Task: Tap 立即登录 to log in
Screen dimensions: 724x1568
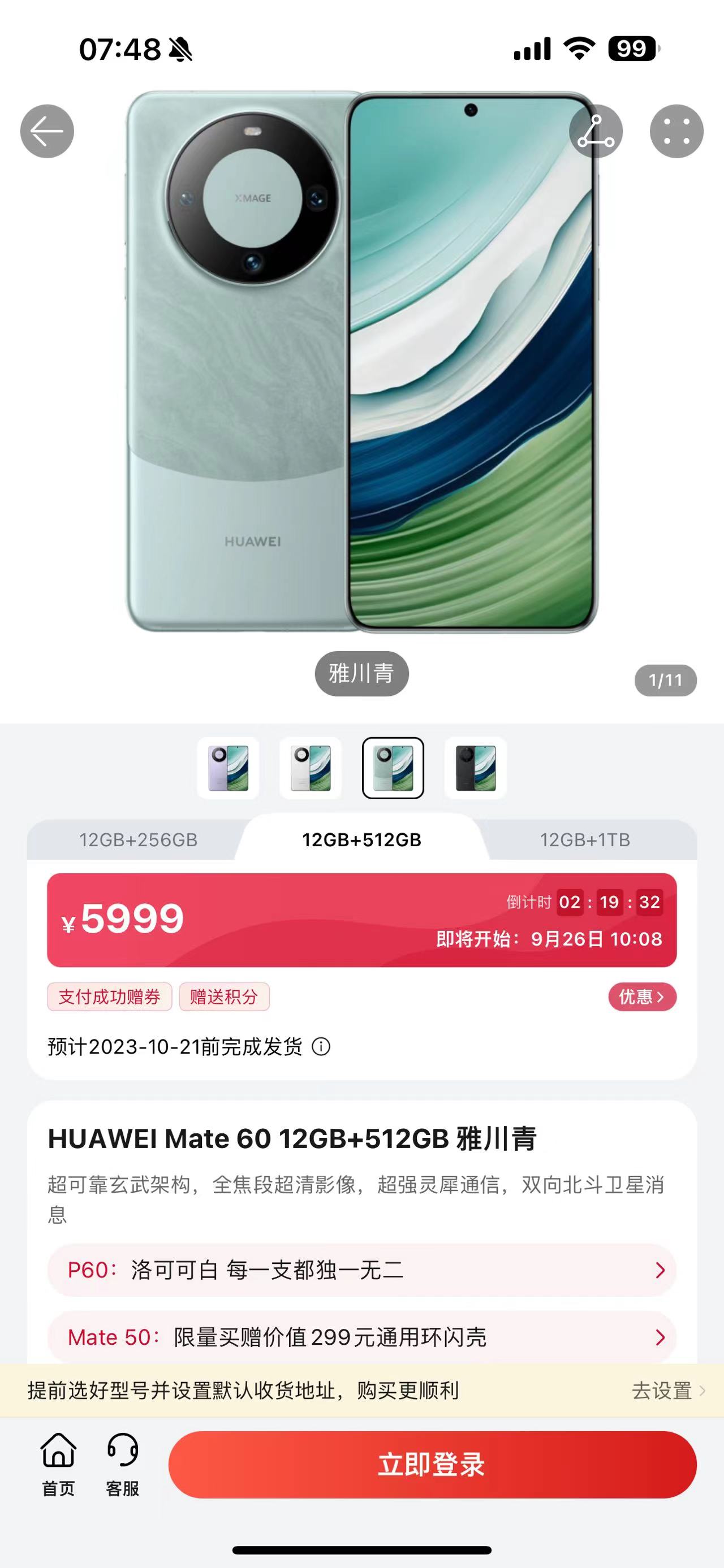Action: (x=432, y=1465)
